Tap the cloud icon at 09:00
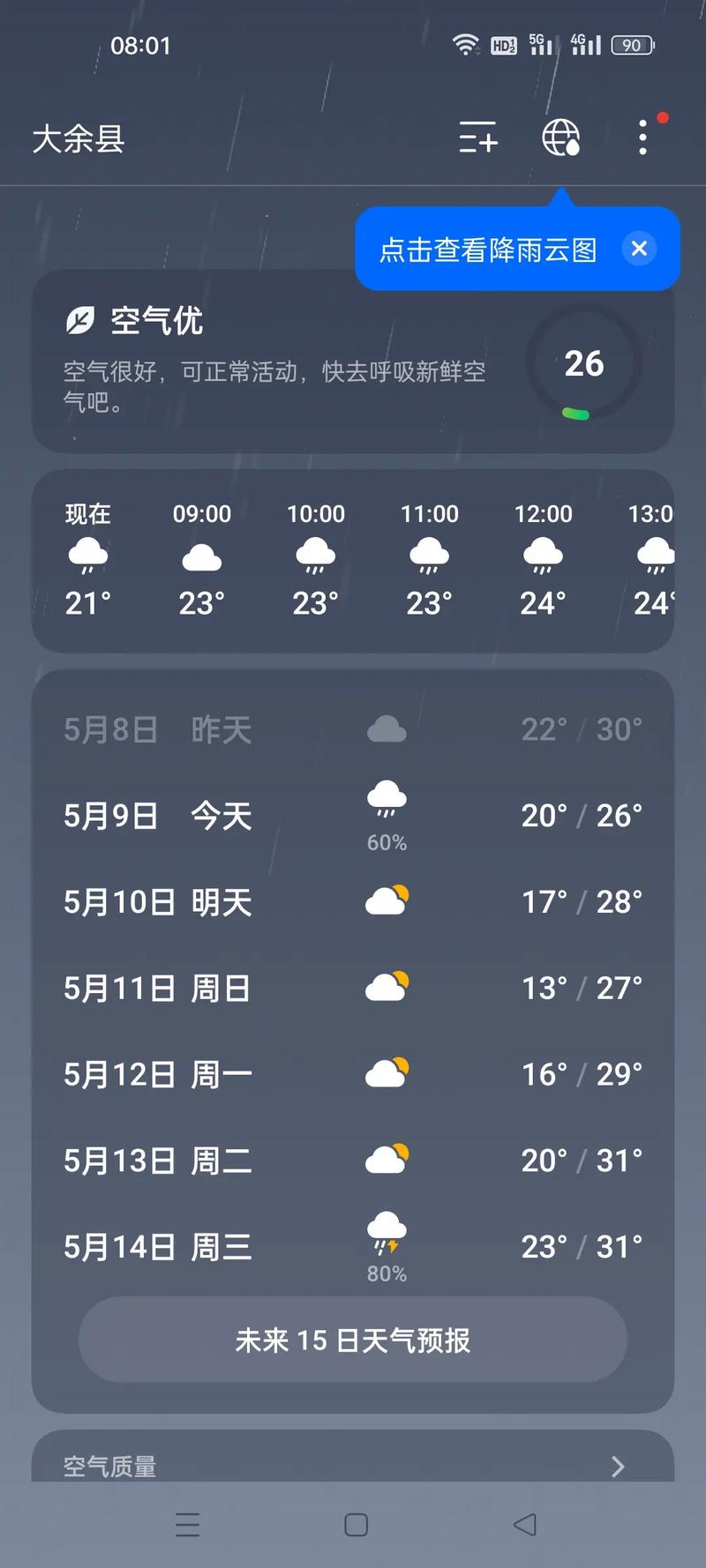The image size is (706, 1568). click(x=201, y=556)
